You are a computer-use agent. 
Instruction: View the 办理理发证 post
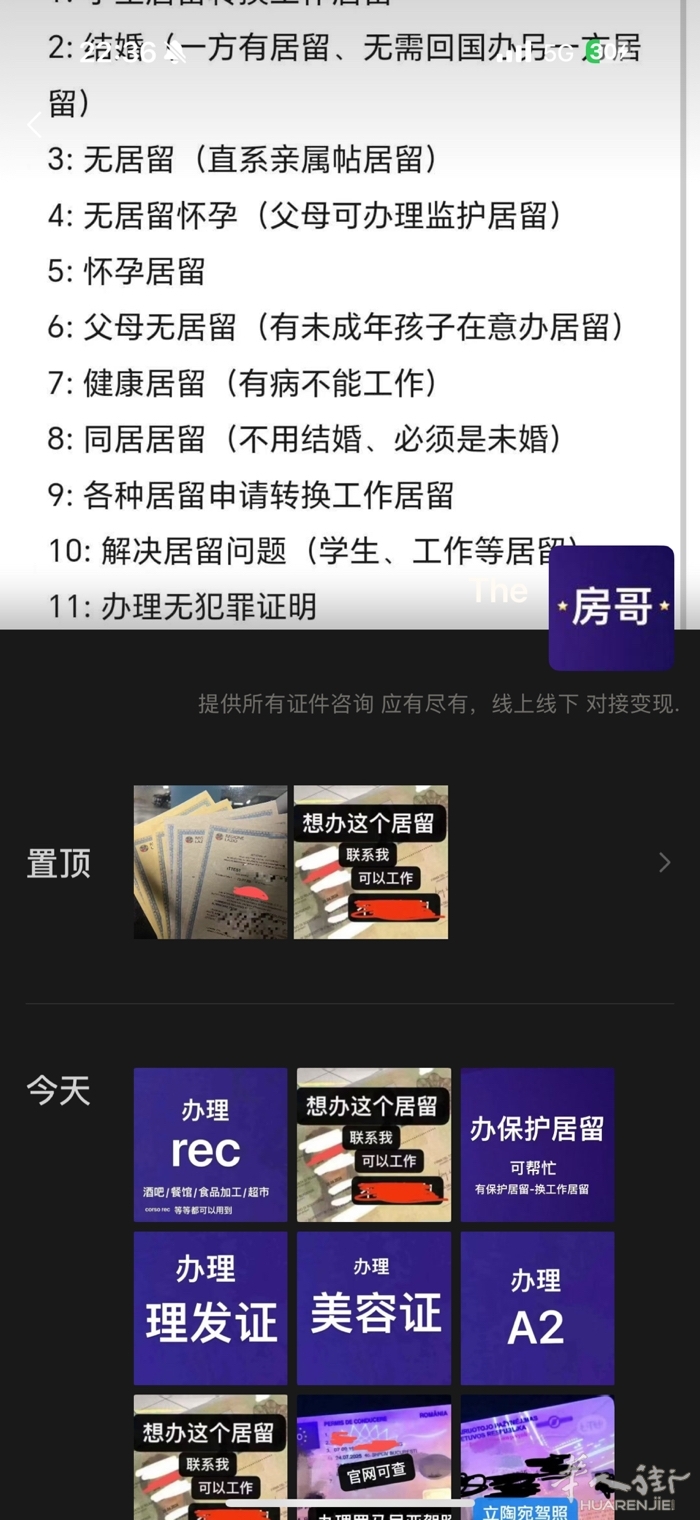click(210, 1307)
